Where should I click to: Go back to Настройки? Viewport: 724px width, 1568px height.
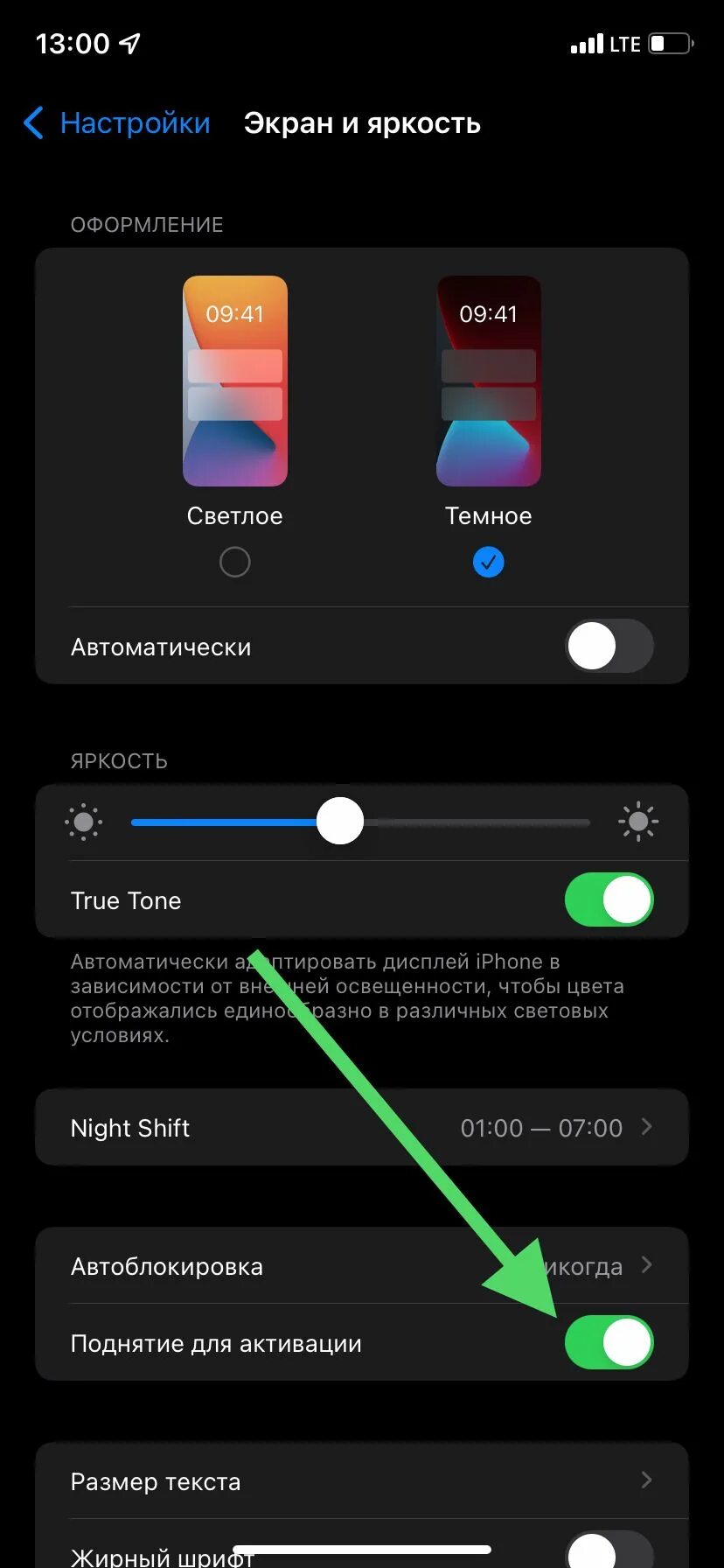coord(118,123)
